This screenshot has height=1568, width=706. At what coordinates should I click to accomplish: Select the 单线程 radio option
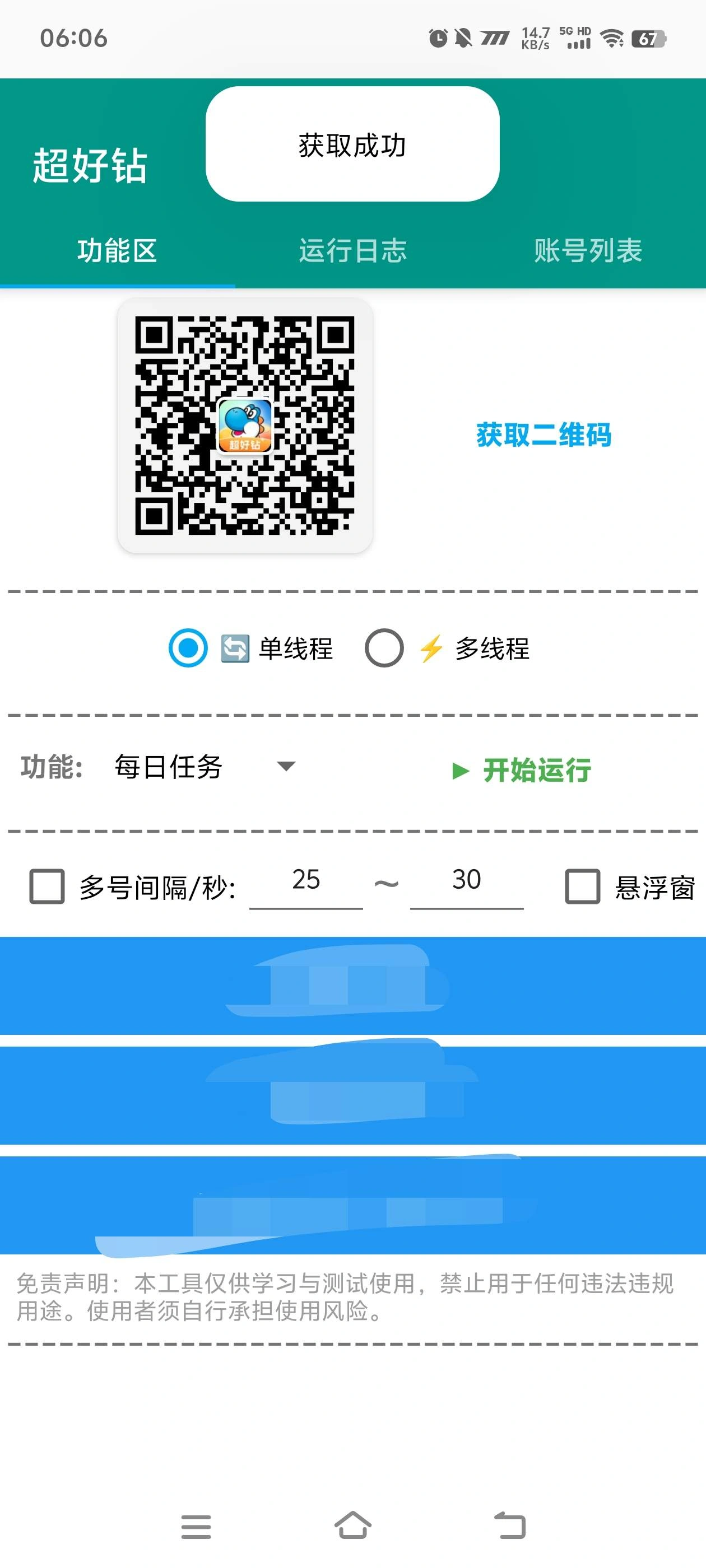[188, 648]
